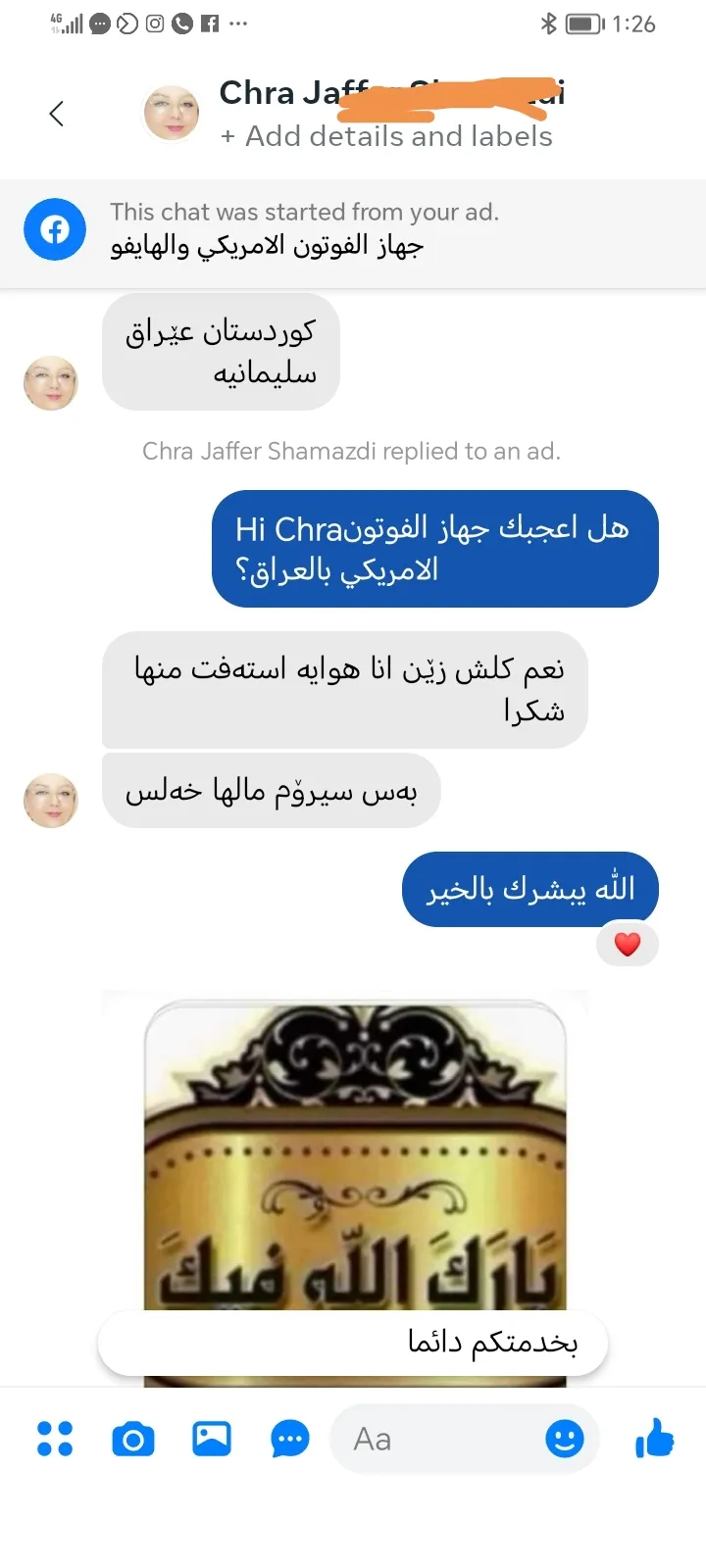Send a thumbs-up like
Viewport: 706px width, 1568px height.
(655, 1438)
